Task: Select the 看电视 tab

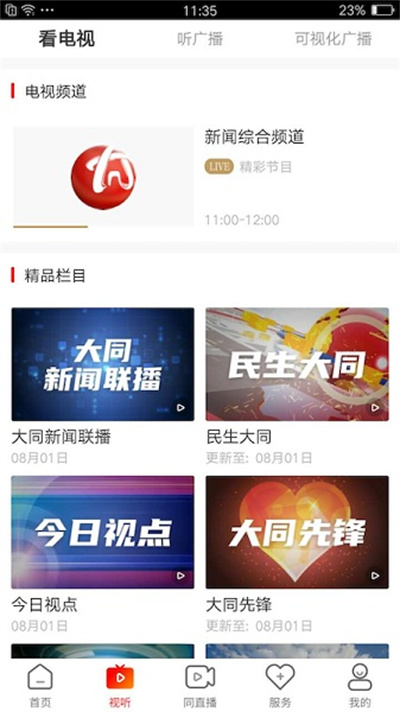Action: click(x=67, y=39)
